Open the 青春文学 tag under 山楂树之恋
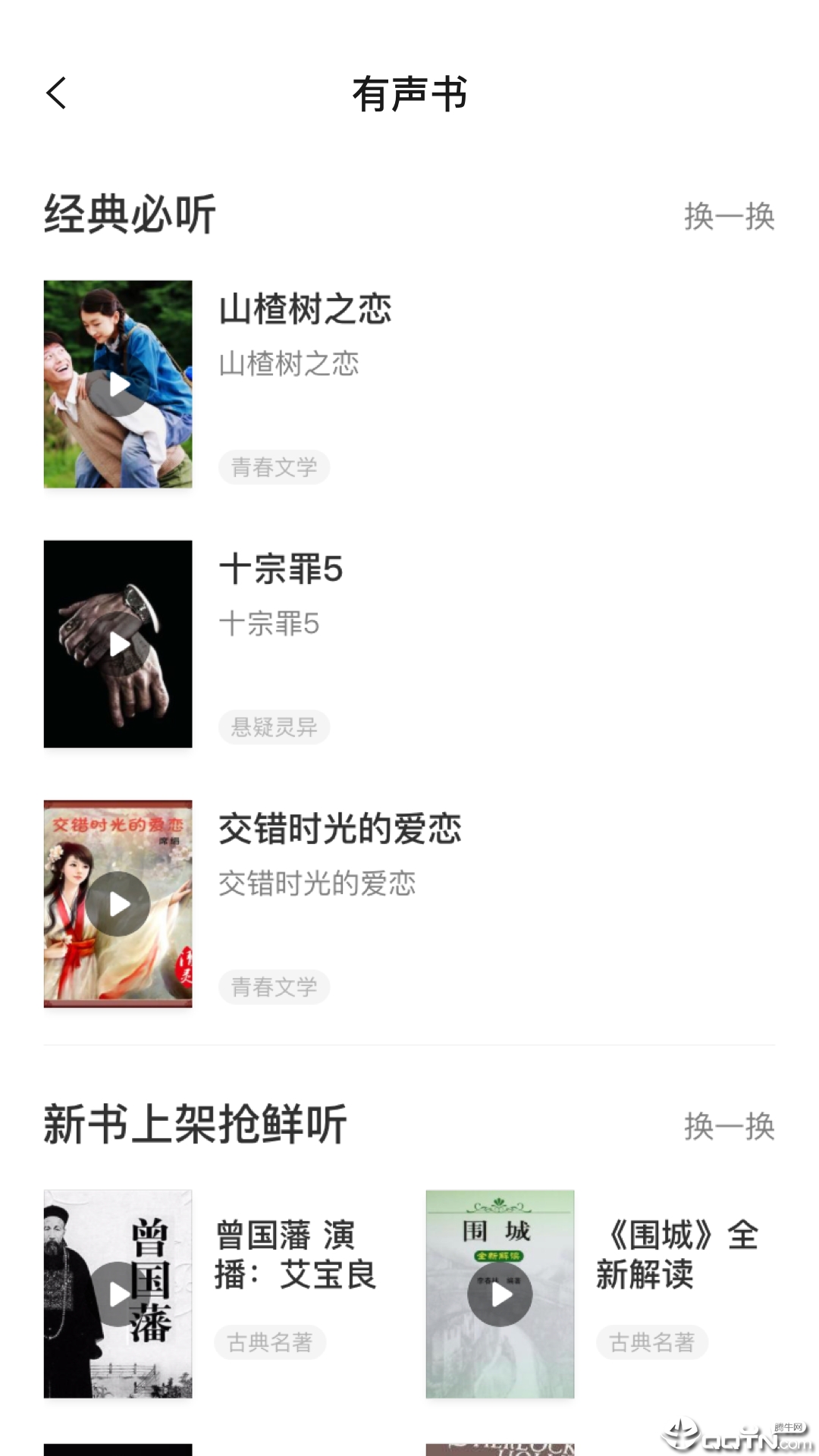This screenshot has height=1456, width=819. [x=274, y=466]
